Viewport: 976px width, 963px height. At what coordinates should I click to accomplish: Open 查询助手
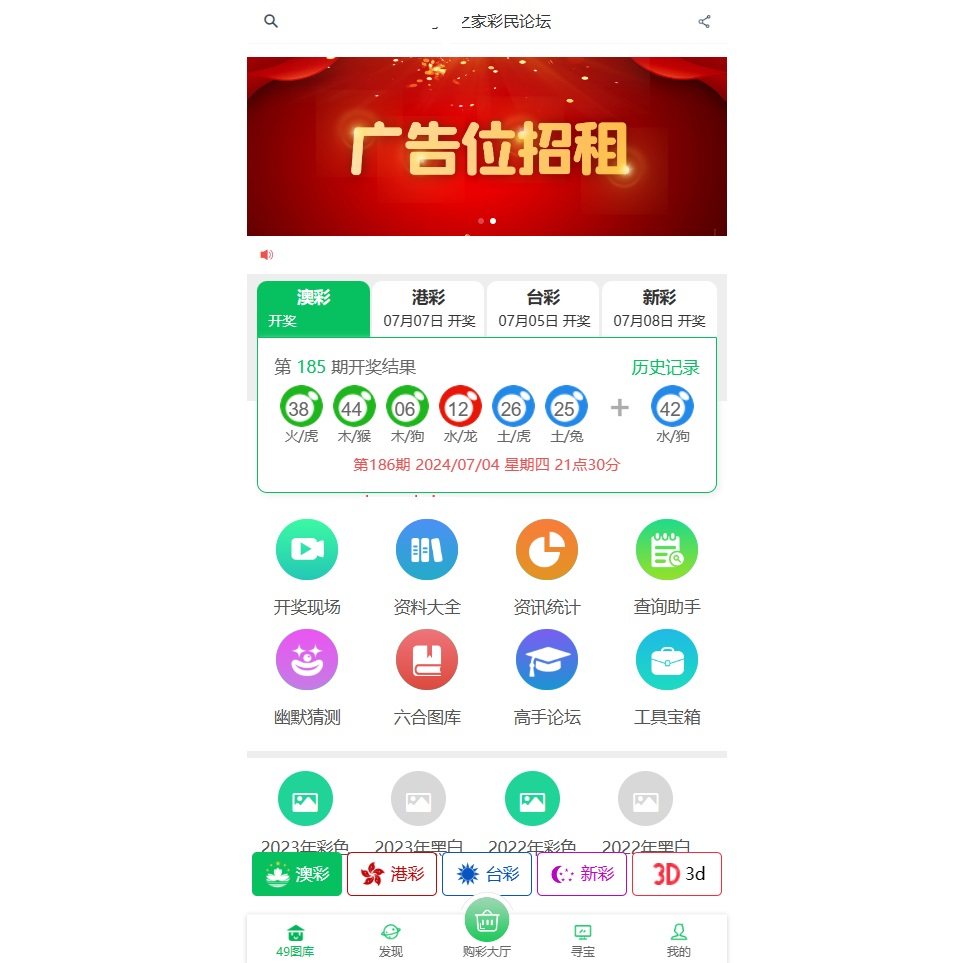[667, 566]
